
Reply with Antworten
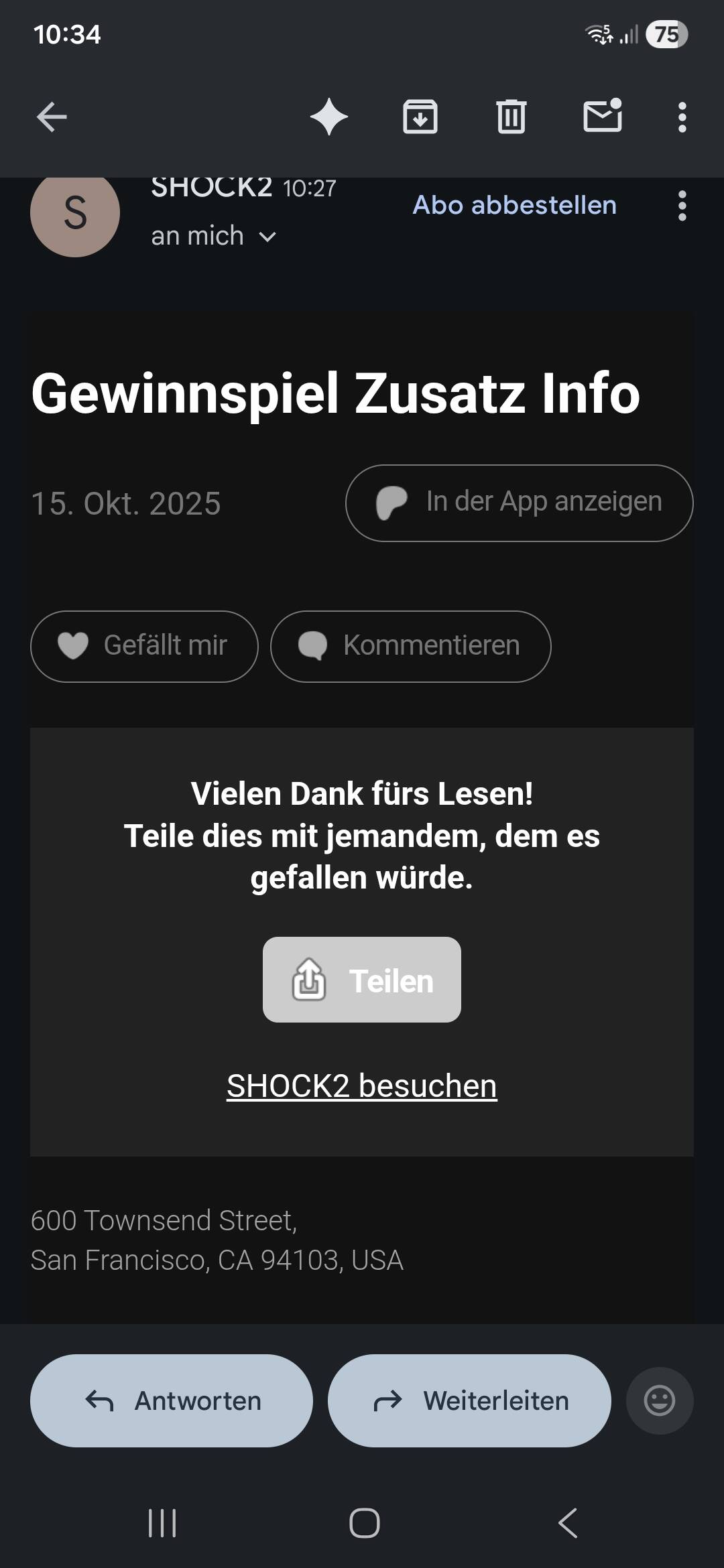(172, 1400)
